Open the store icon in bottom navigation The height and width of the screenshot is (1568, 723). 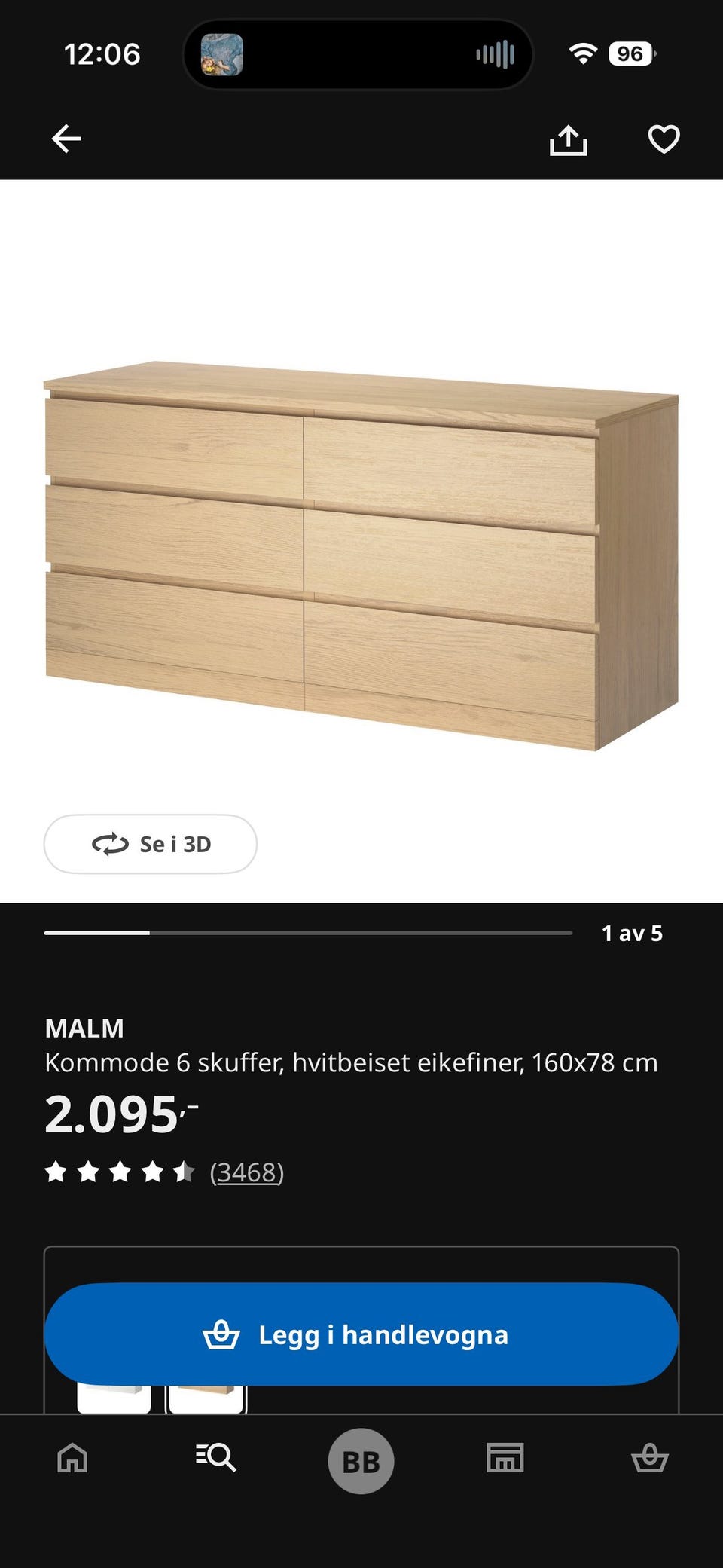tap(505, 1459)
